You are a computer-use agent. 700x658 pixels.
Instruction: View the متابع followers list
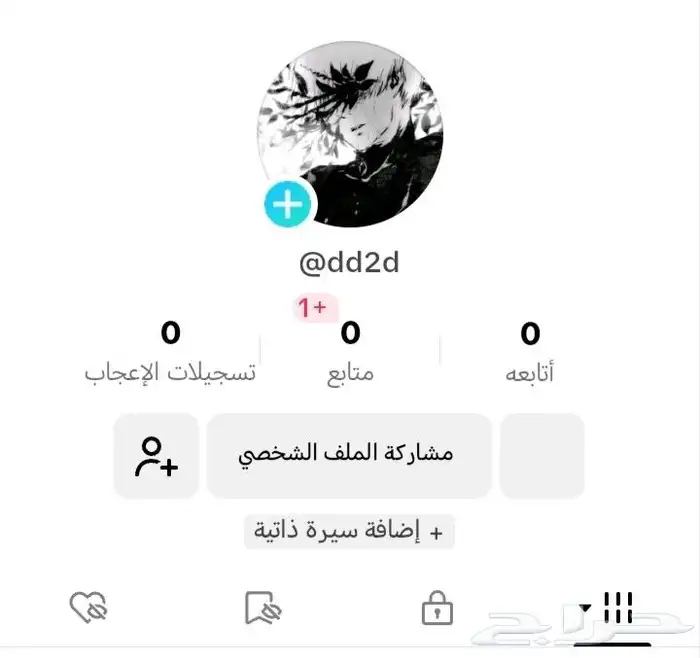350,350
